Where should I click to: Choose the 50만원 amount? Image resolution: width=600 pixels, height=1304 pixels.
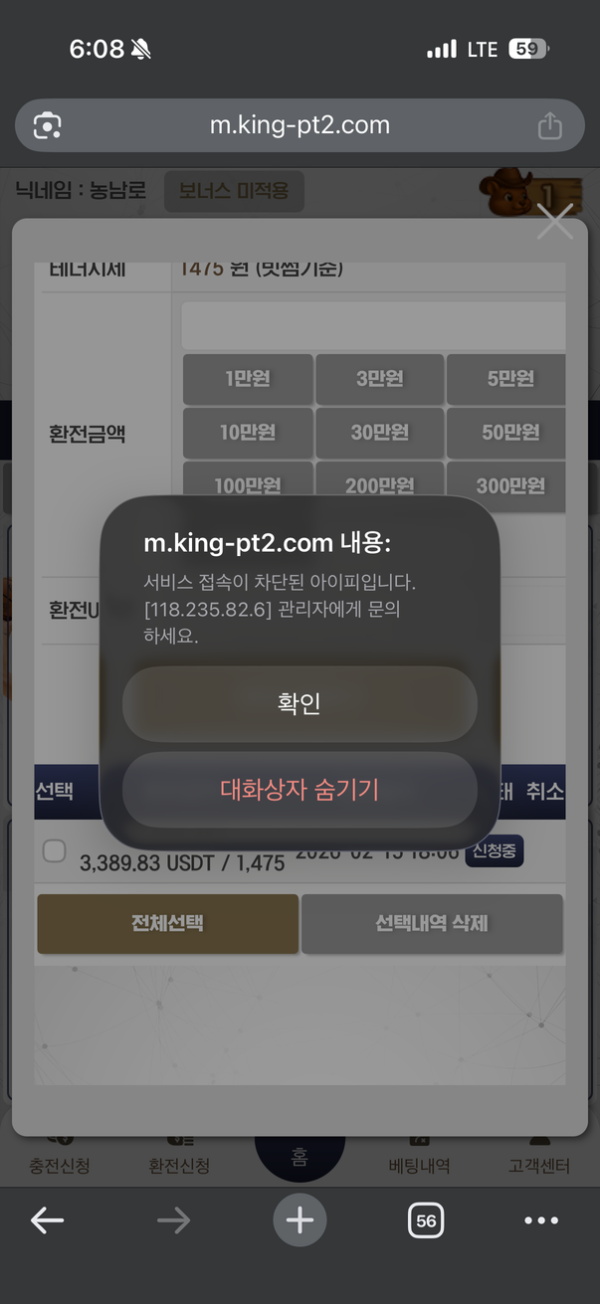(508, 433)
